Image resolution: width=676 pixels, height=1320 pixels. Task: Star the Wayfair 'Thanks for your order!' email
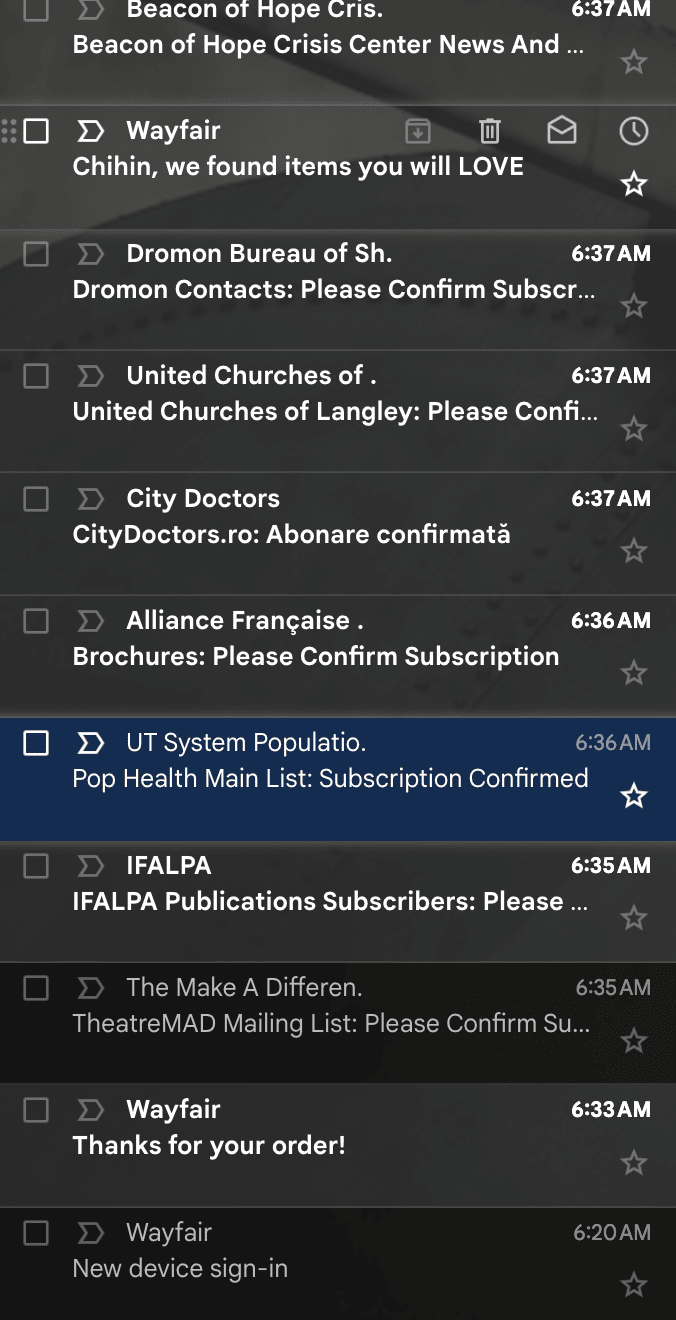[x=634, y=1163]
